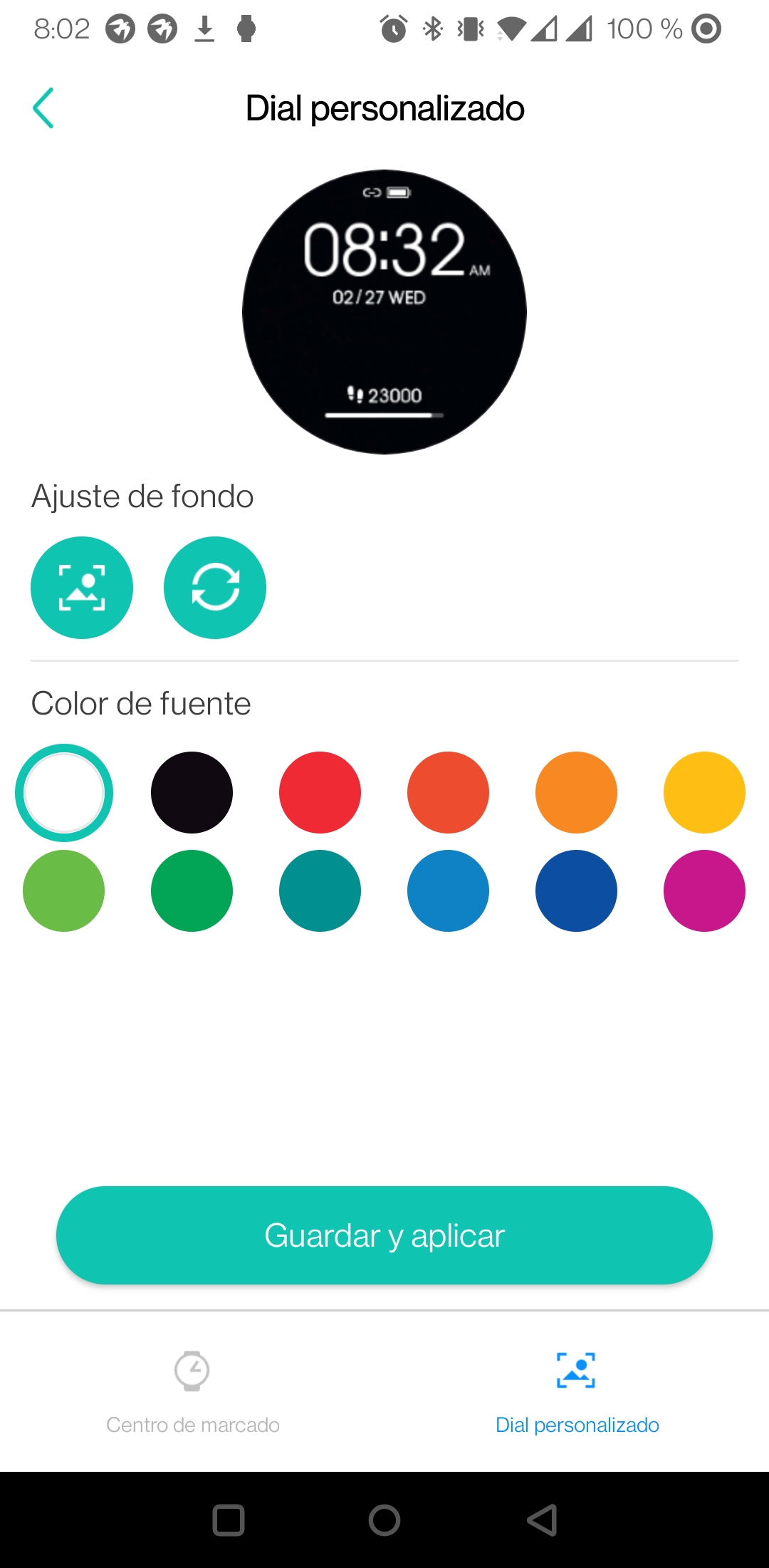Go to the Android home screen

384,1520
